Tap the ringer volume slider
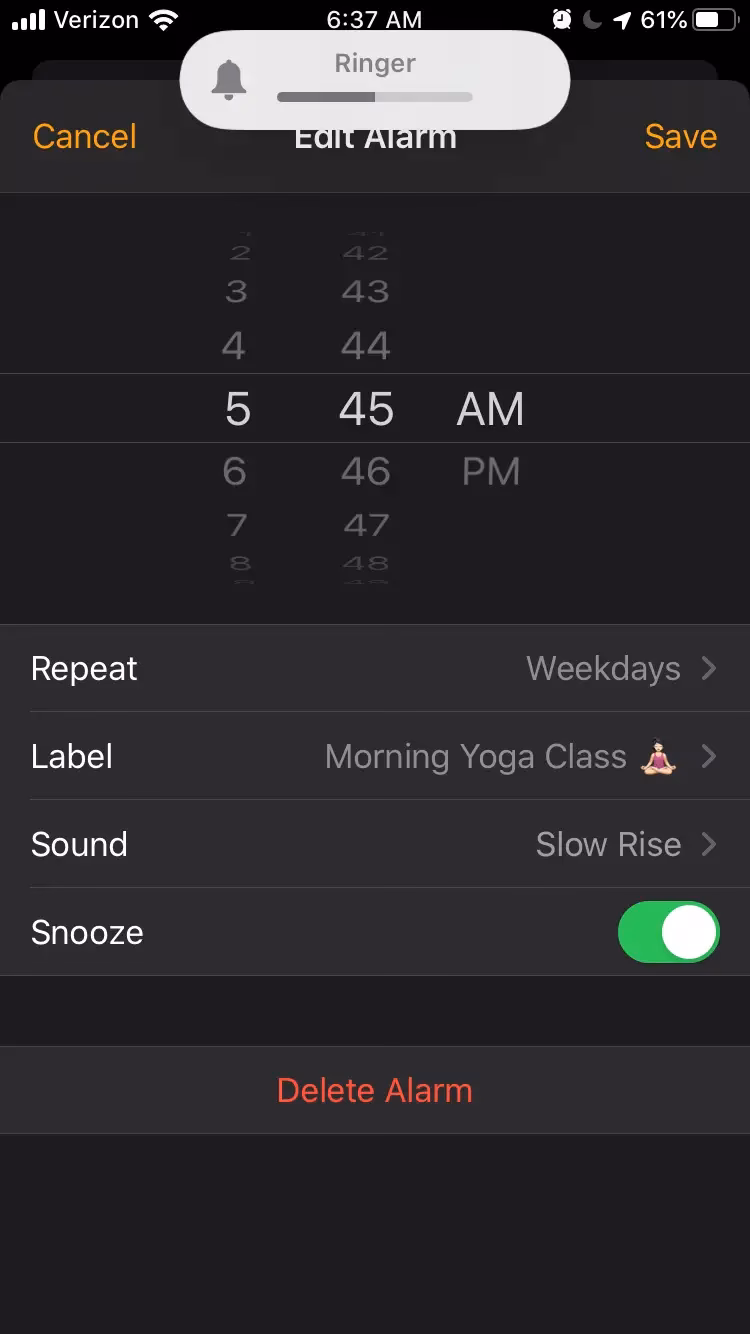Image resolution: width=750 pixels, height=1334 pixels. (x=374, y=97)
